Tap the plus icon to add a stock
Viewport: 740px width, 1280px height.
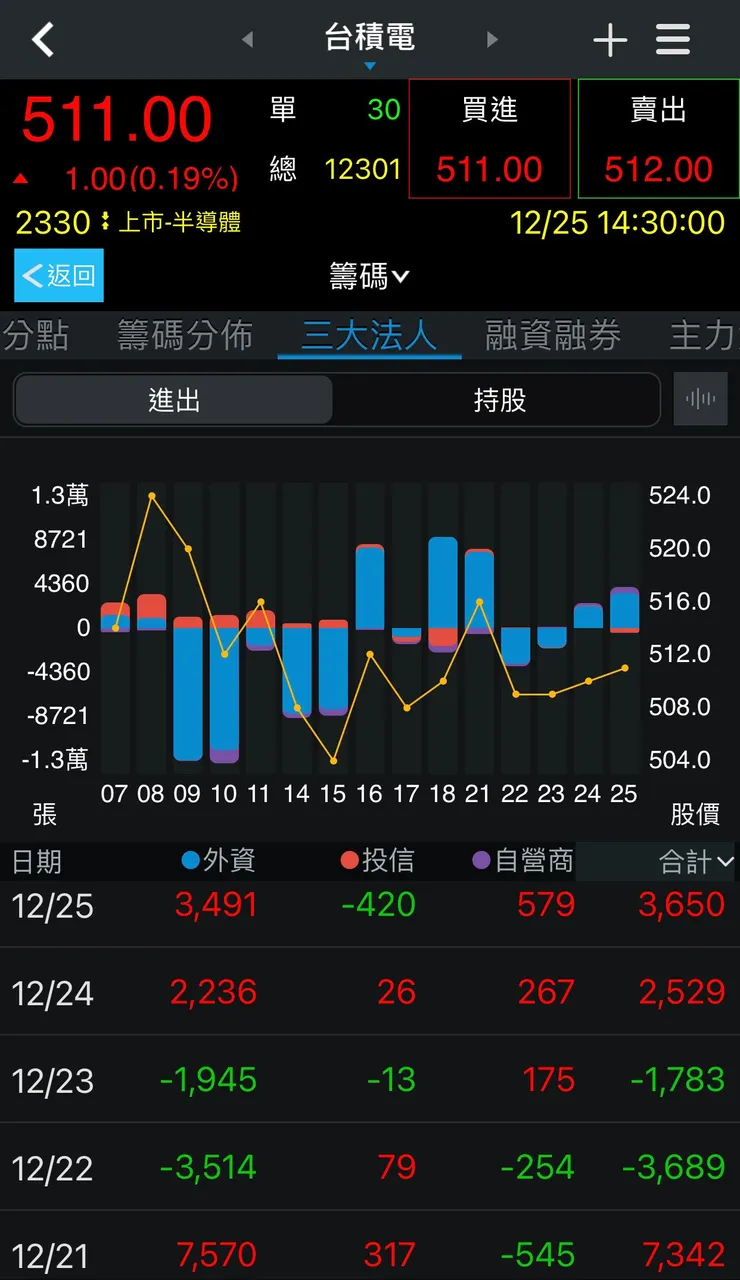click(610, 38)
